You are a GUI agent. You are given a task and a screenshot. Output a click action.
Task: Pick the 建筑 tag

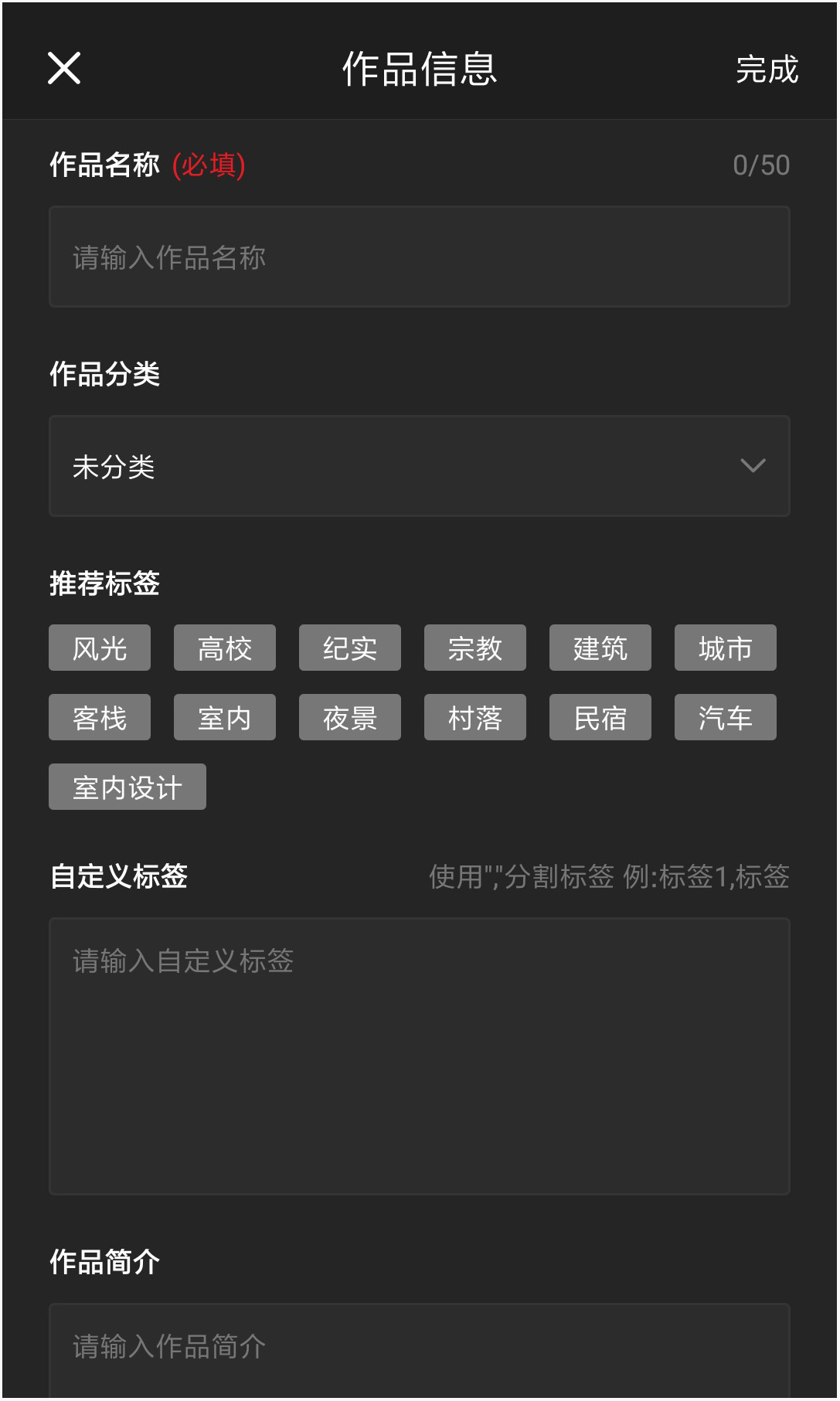pyautogui.click(x=600, y=648)
